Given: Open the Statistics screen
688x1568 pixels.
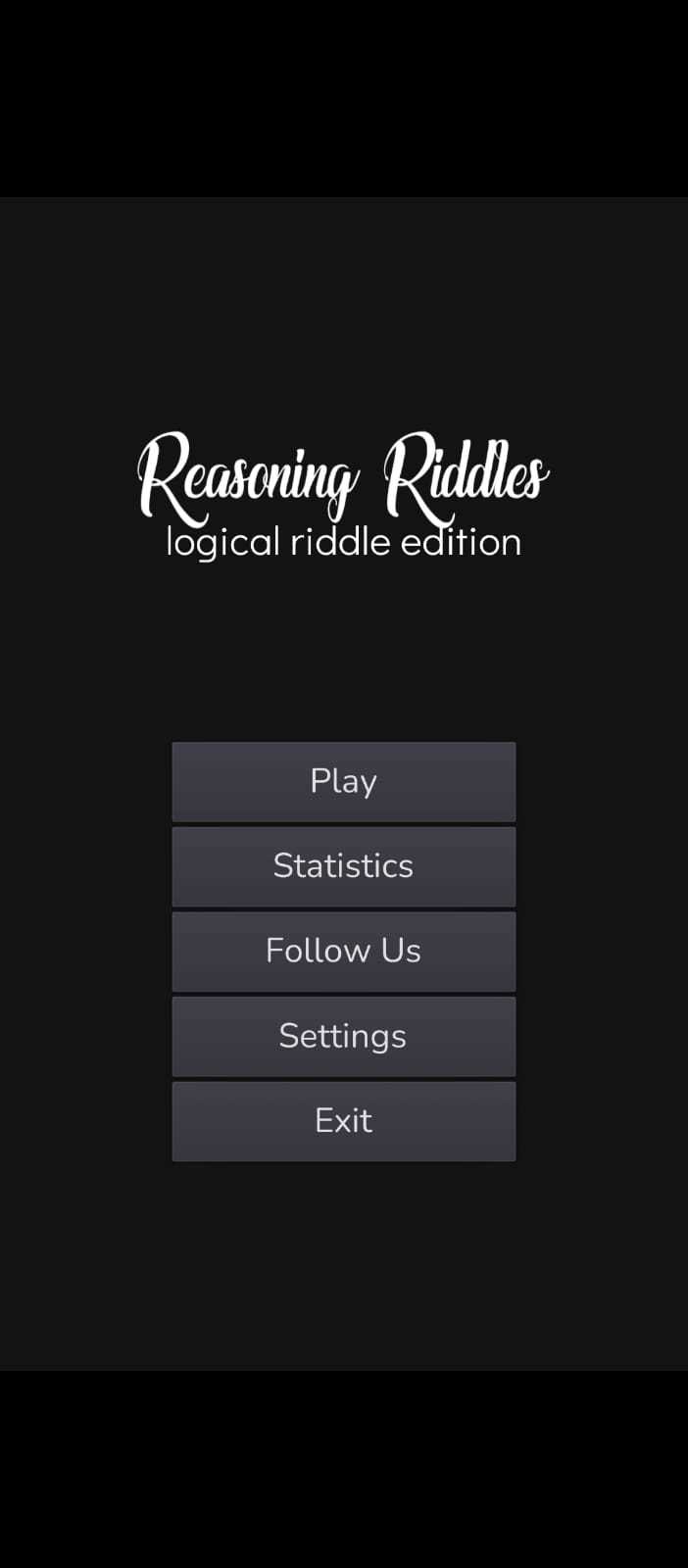Looking at the screenshot, I should [x=343, y=866].
